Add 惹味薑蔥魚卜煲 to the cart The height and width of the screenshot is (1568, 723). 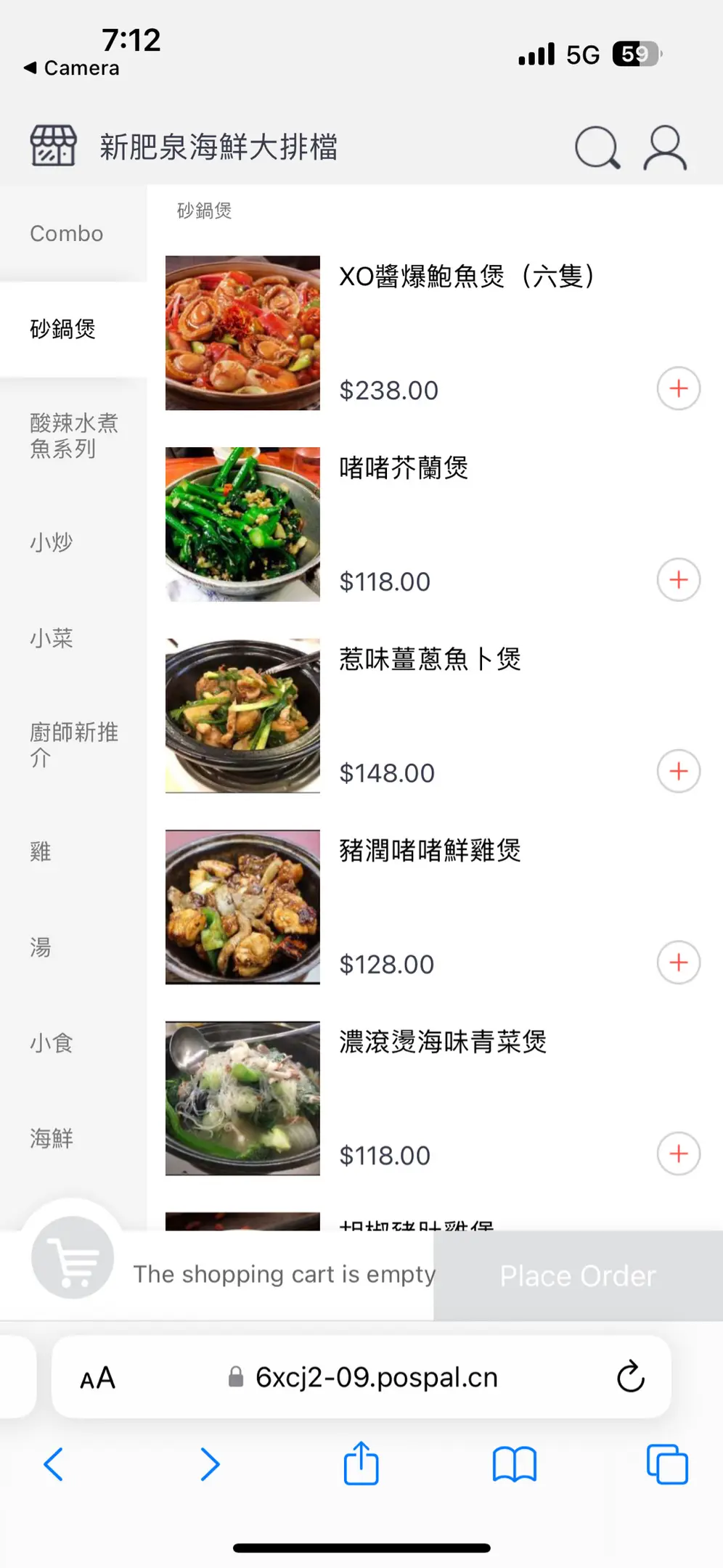click(x=678, y=771)
